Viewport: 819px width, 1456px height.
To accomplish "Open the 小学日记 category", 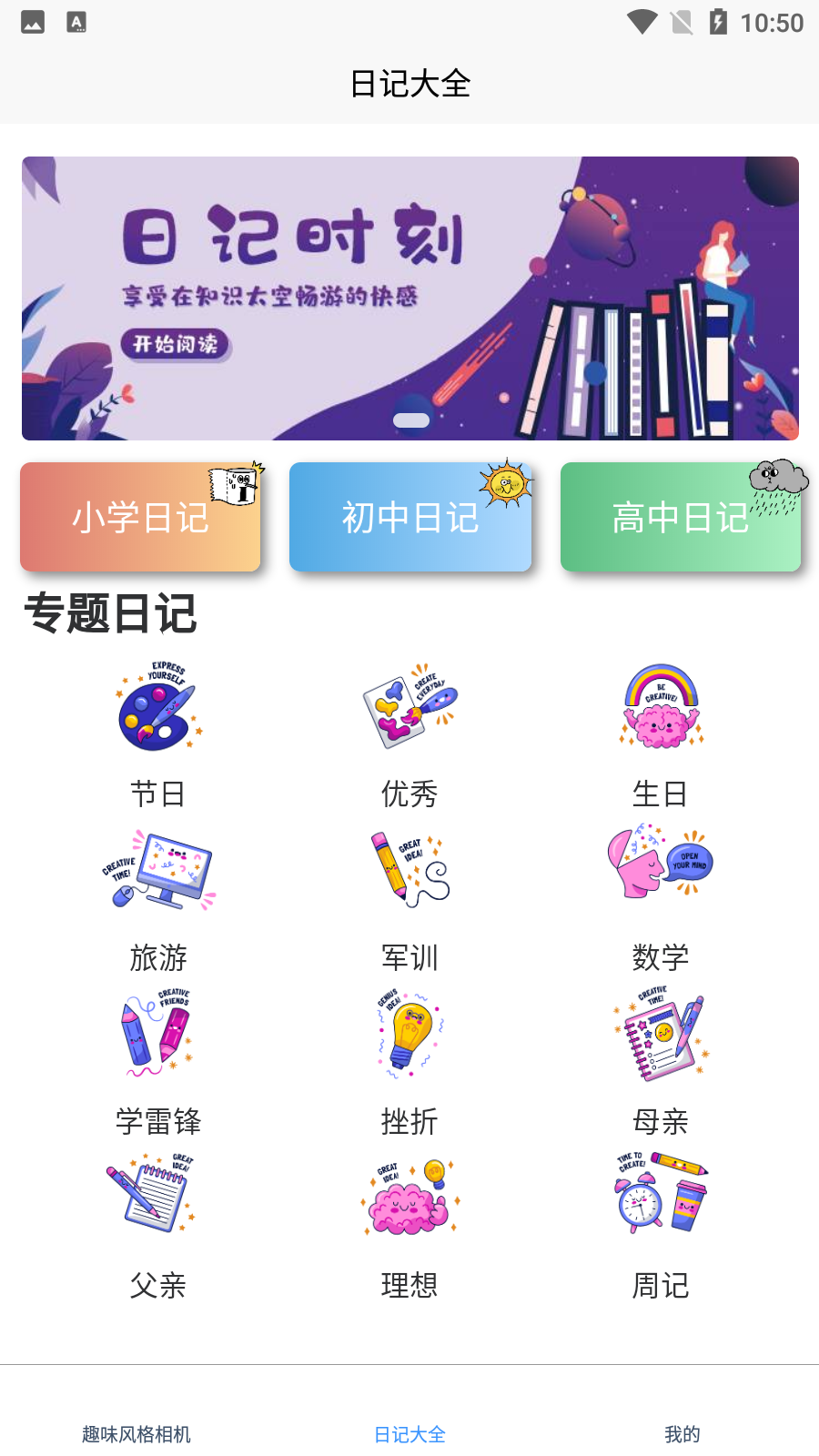I will pos(140,517).
